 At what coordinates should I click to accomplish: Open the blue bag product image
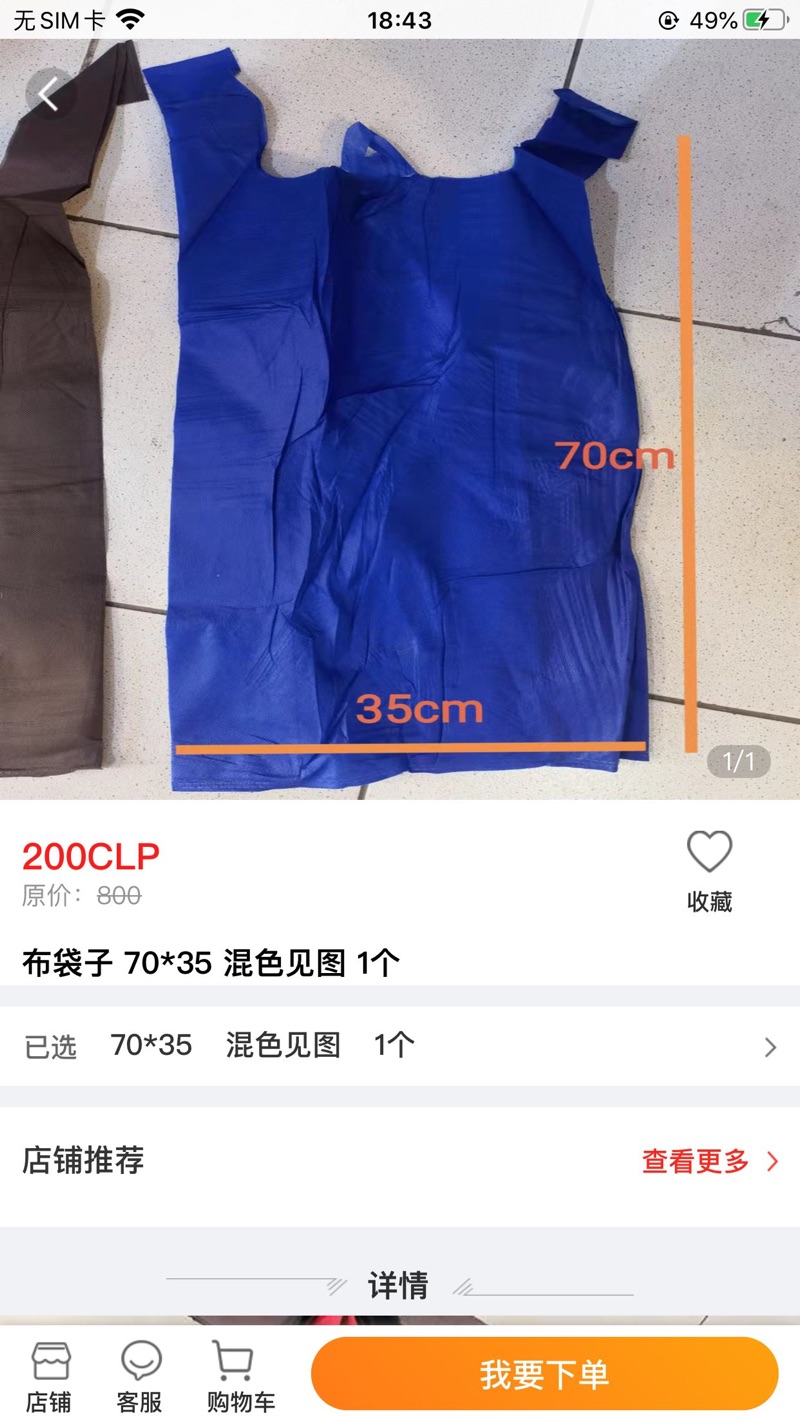[400, 430]
